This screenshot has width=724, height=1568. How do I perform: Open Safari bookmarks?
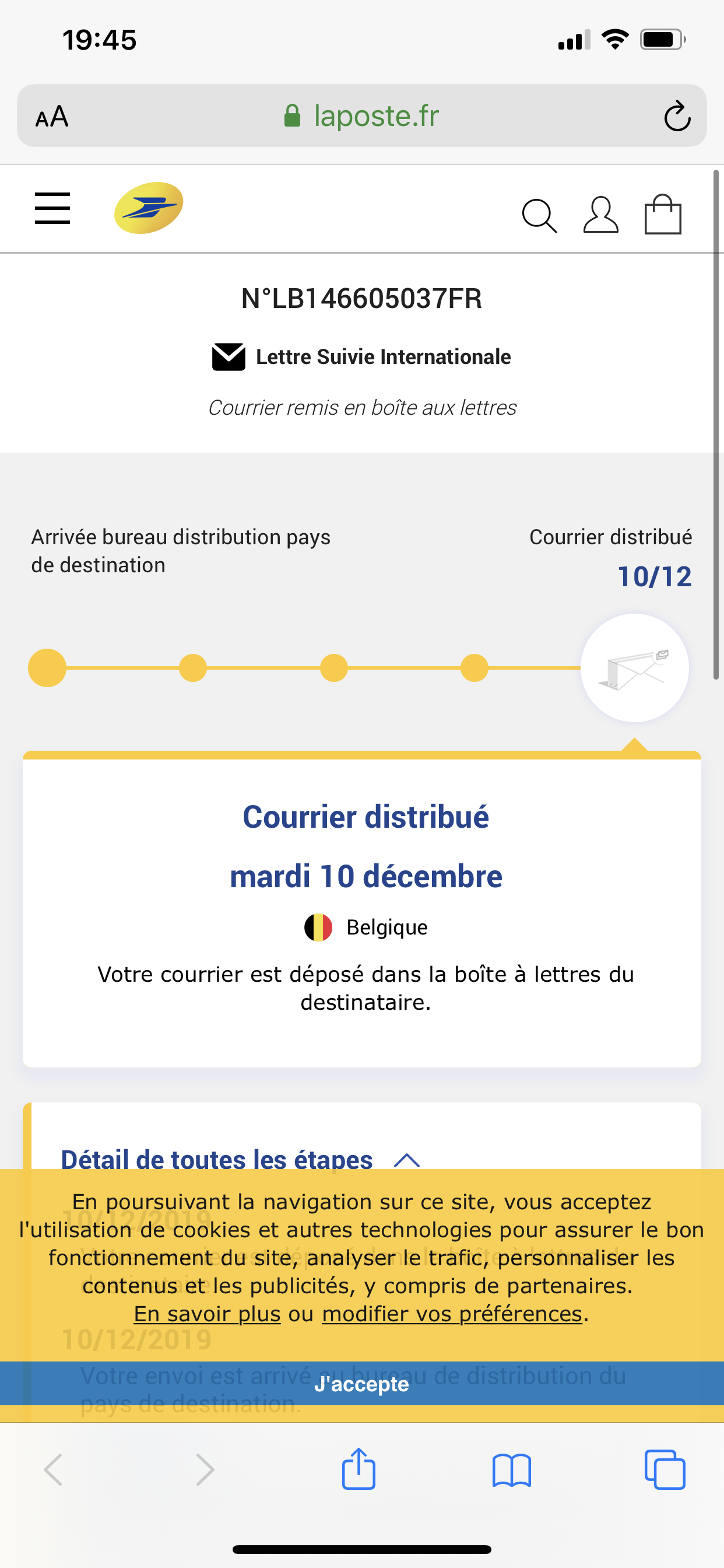pos(512,1470)
